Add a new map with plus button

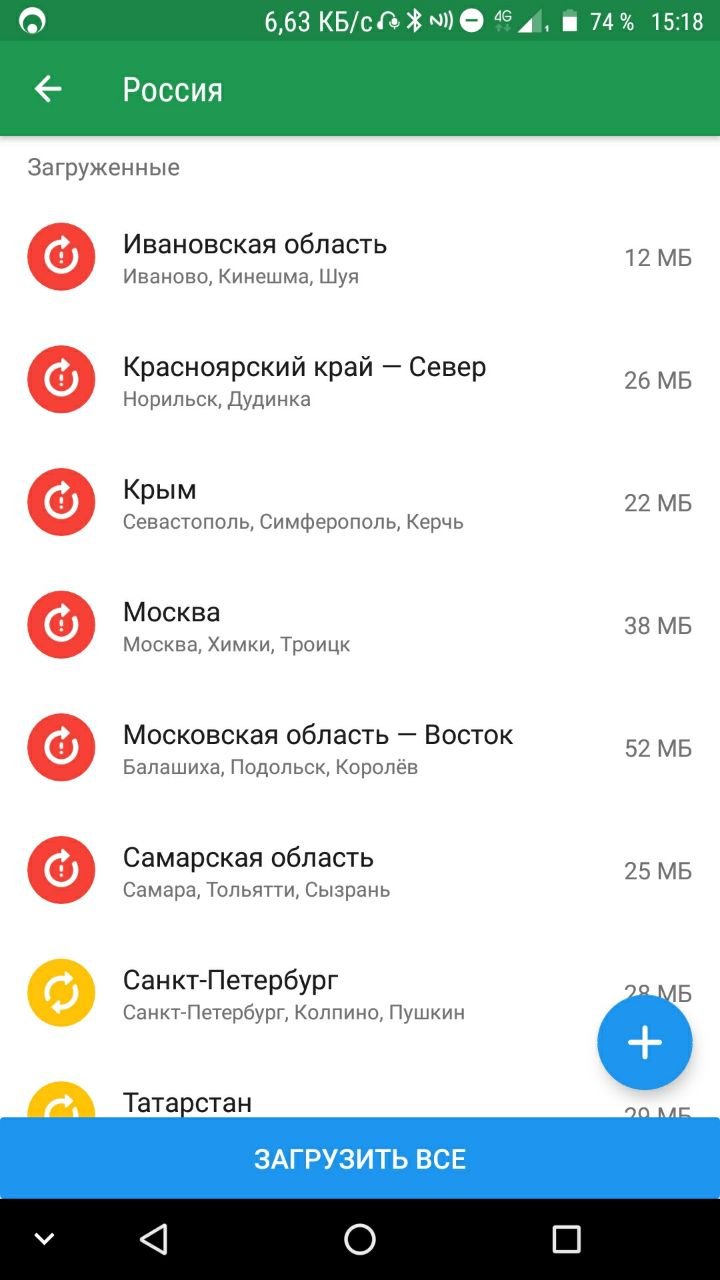pyautogui.click(x=645, y=1042)
